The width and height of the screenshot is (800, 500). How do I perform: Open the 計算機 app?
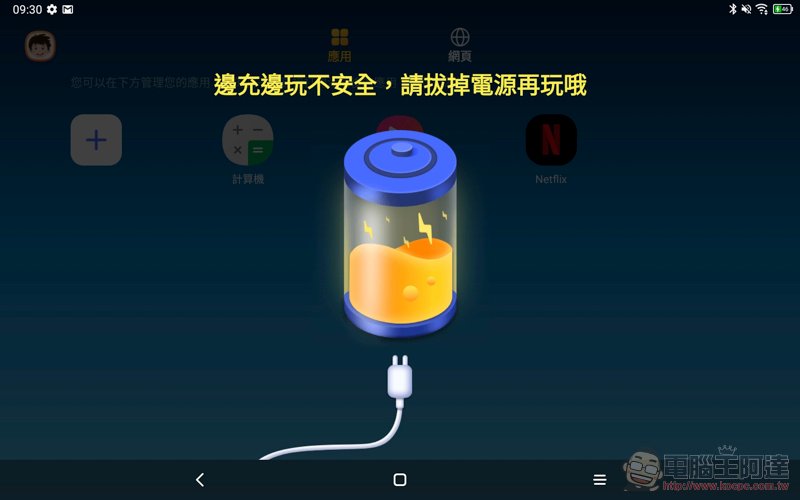coord(247,142)
